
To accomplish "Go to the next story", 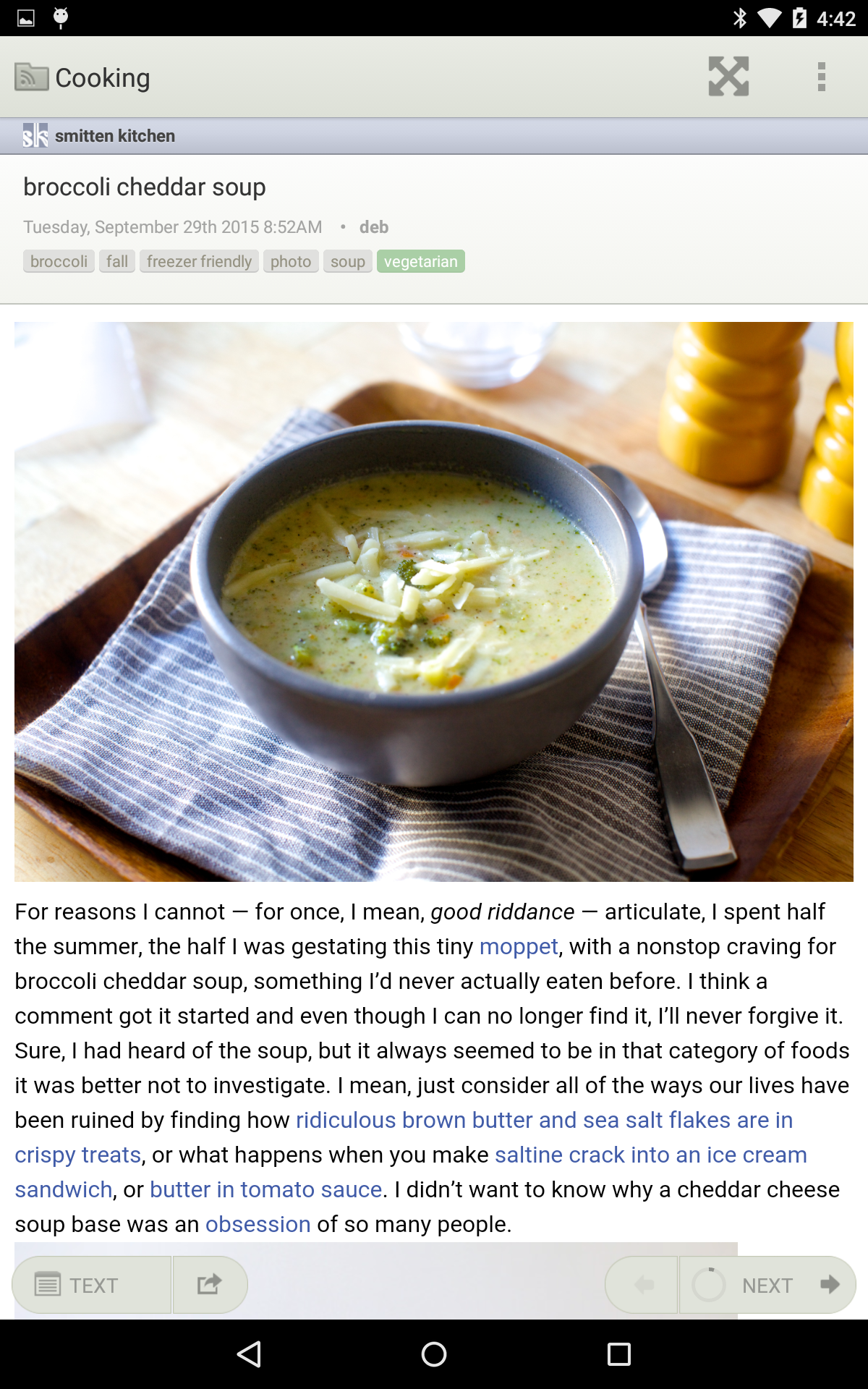I will tap(768, 1285).
